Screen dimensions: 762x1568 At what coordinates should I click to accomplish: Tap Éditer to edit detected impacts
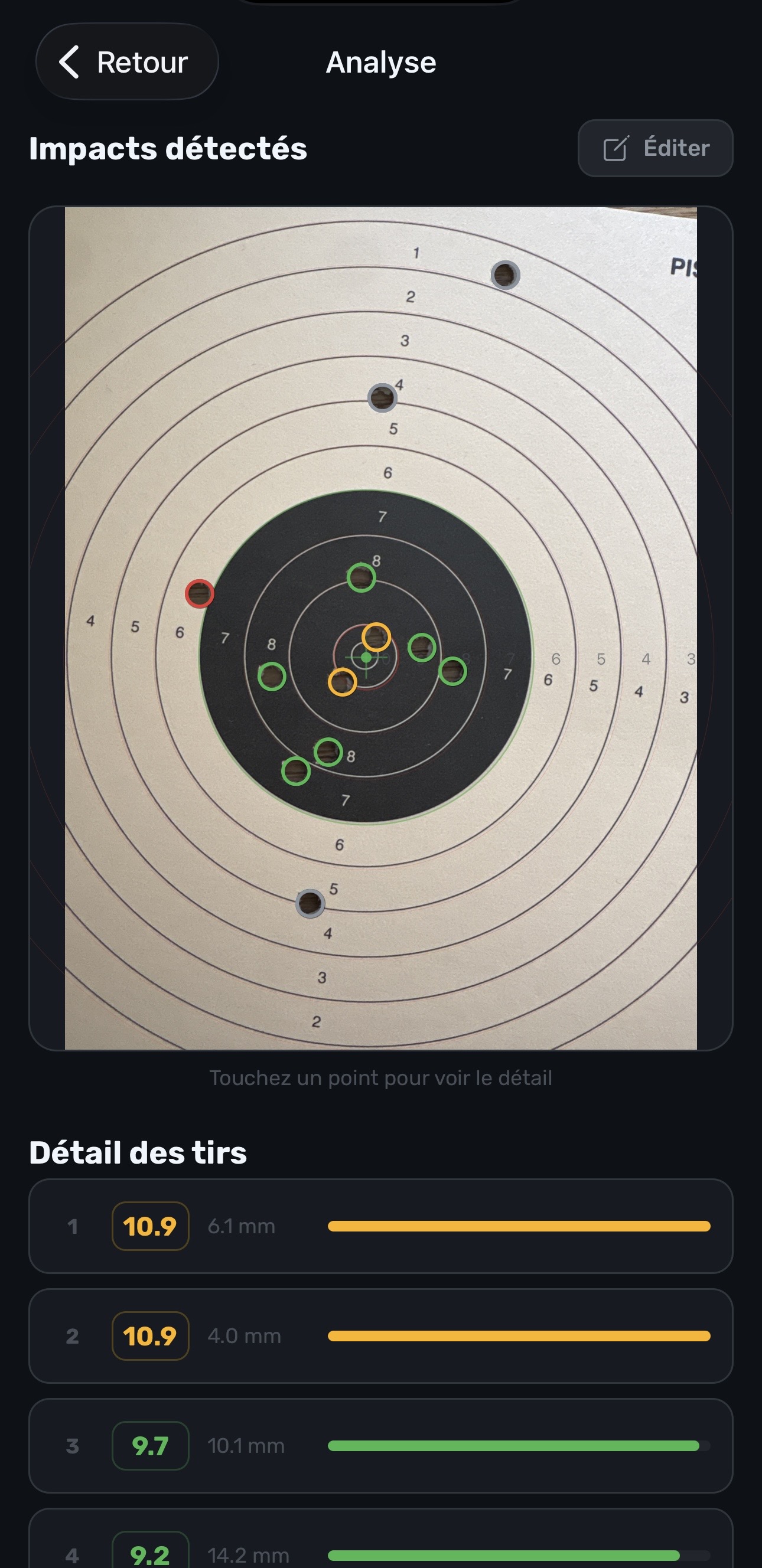656,148
